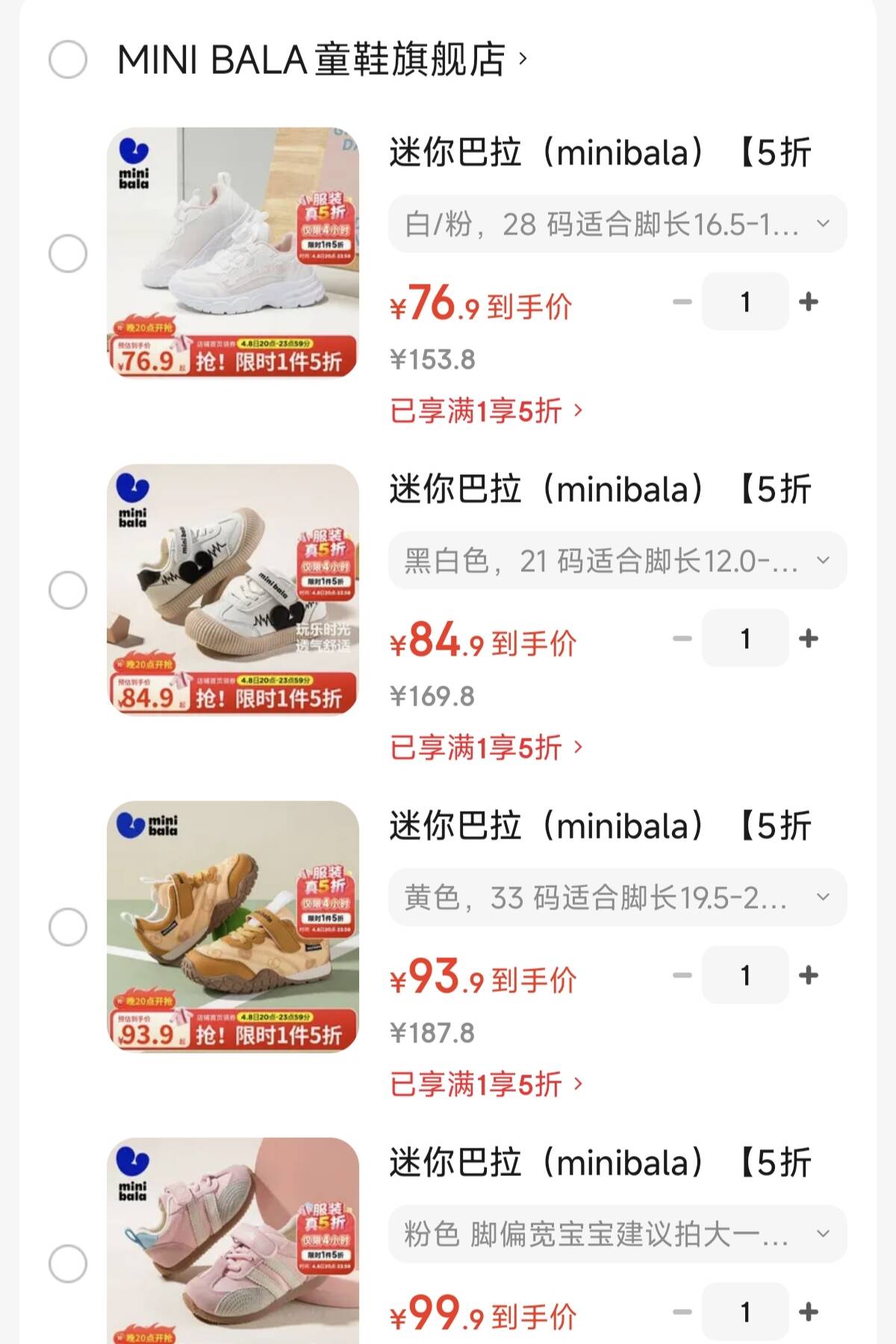The width and height of the screenshot is (896, 1344).
Task: View 已享满1享5折 promo for ¥153.8 item
Action: point(485,411)
